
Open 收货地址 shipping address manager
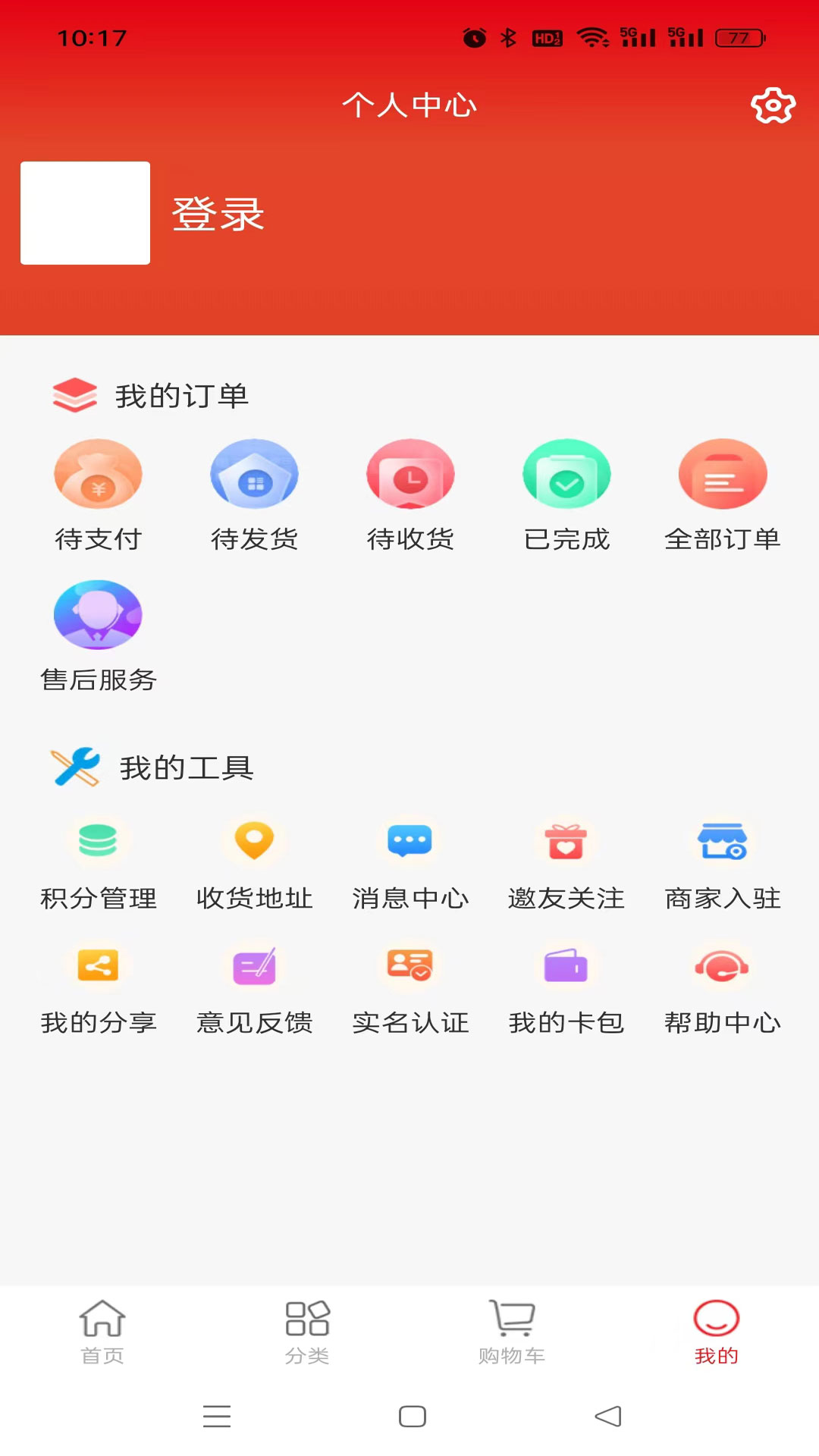(x=254, y=864)
